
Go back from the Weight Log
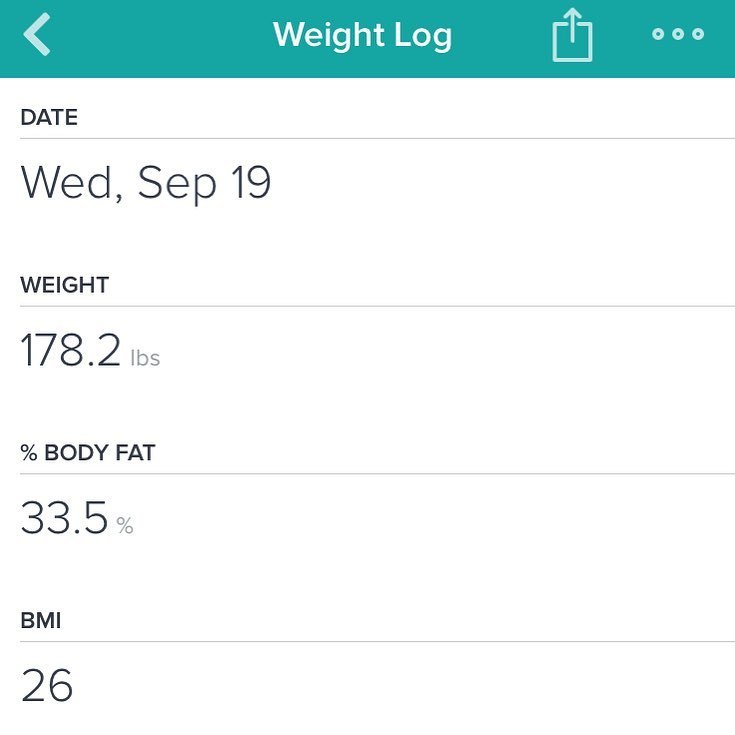coord(37,35)
